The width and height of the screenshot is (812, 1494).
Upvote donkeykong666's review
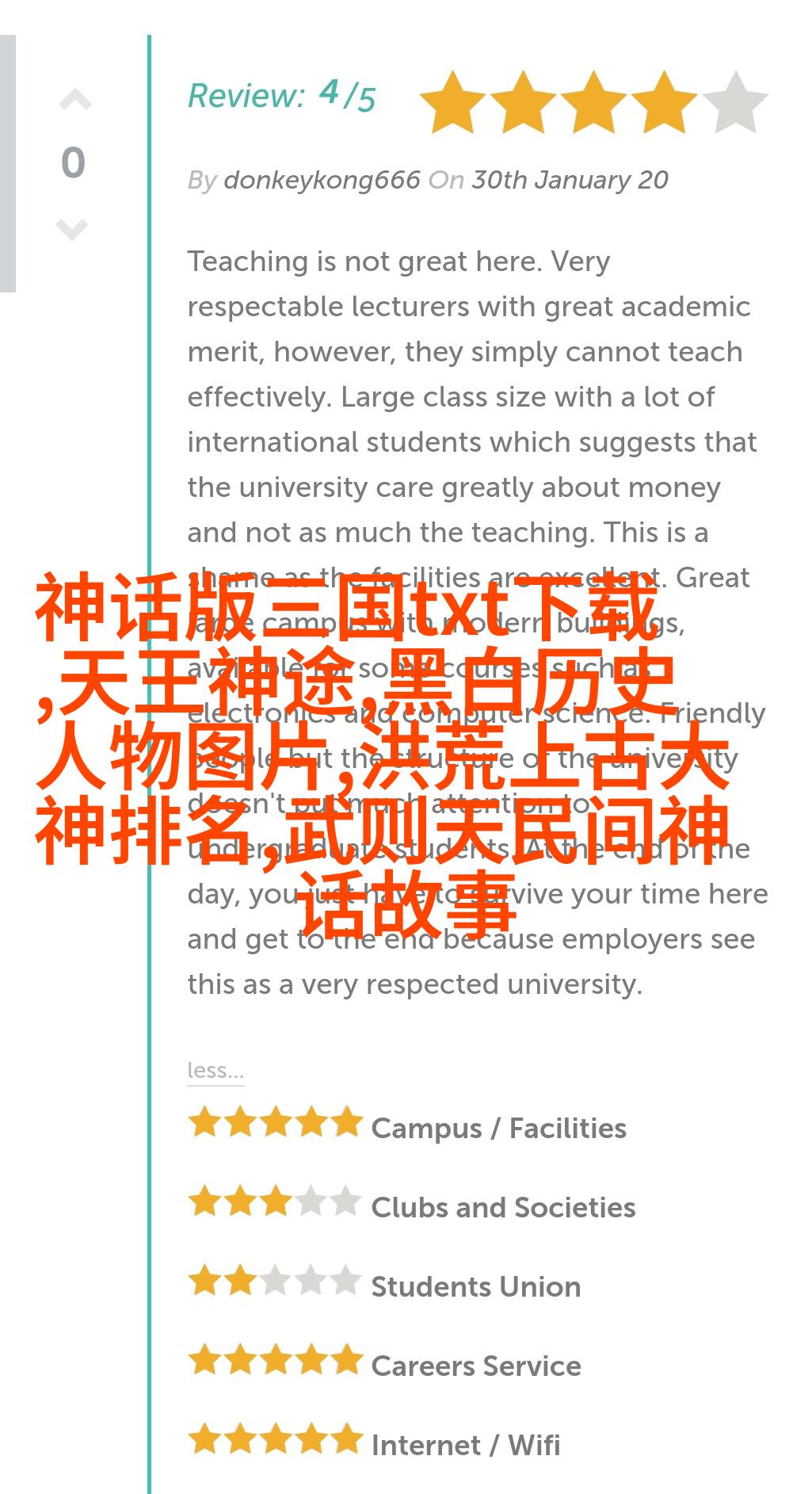75,101
